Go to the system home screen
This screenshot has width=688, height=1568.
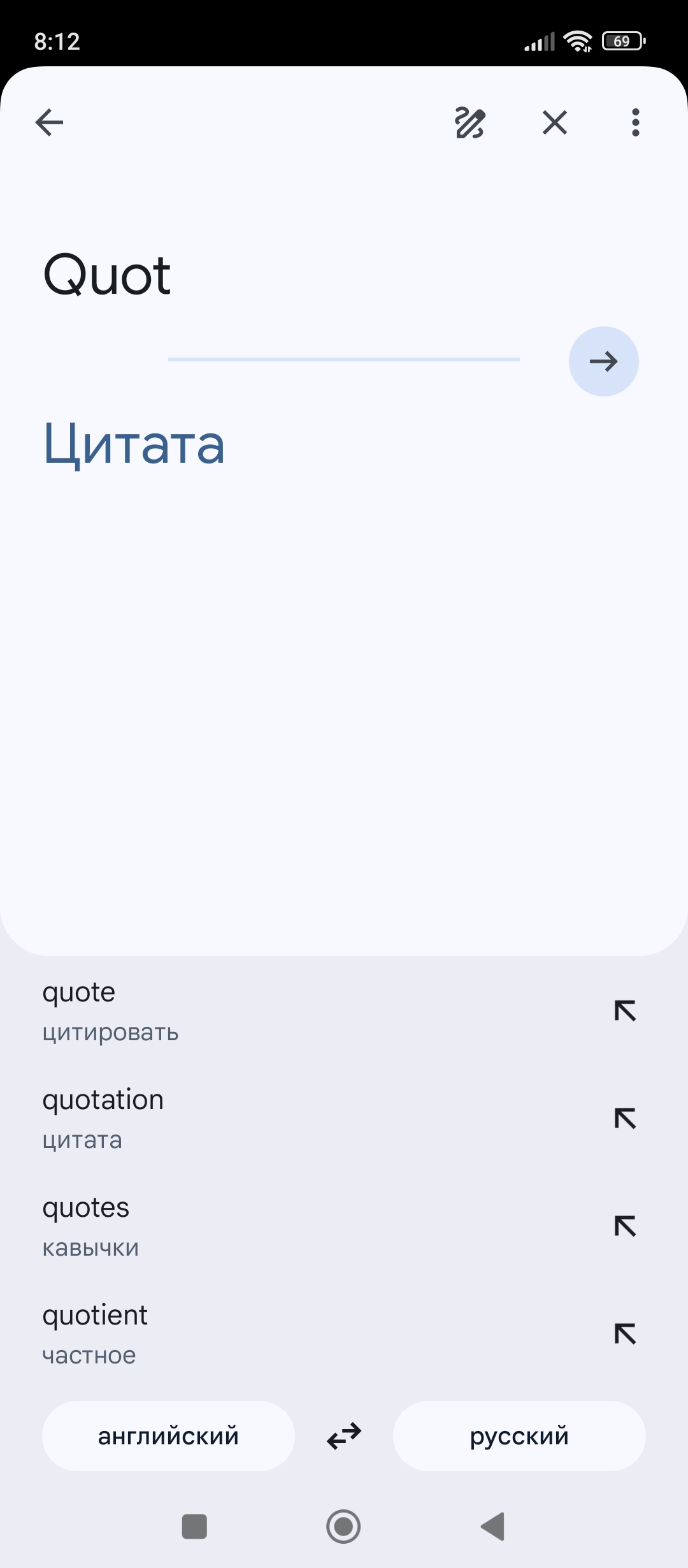tap(343, 1527)
